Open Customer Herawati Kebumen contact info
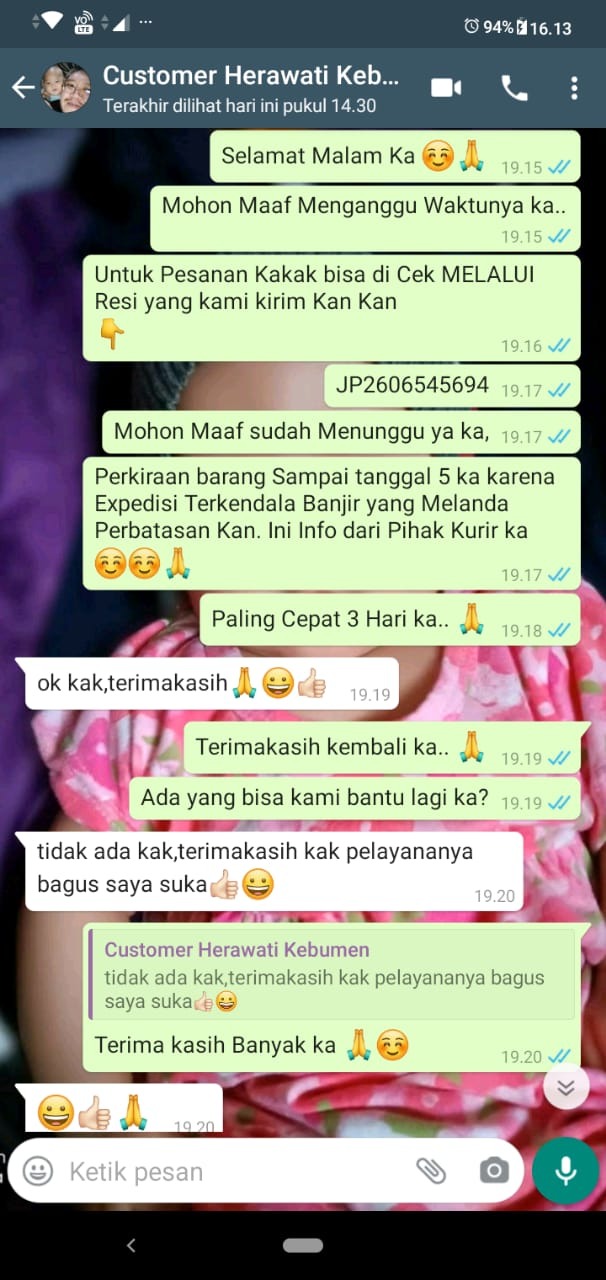The image size is (606, 1280). point(250,87)
